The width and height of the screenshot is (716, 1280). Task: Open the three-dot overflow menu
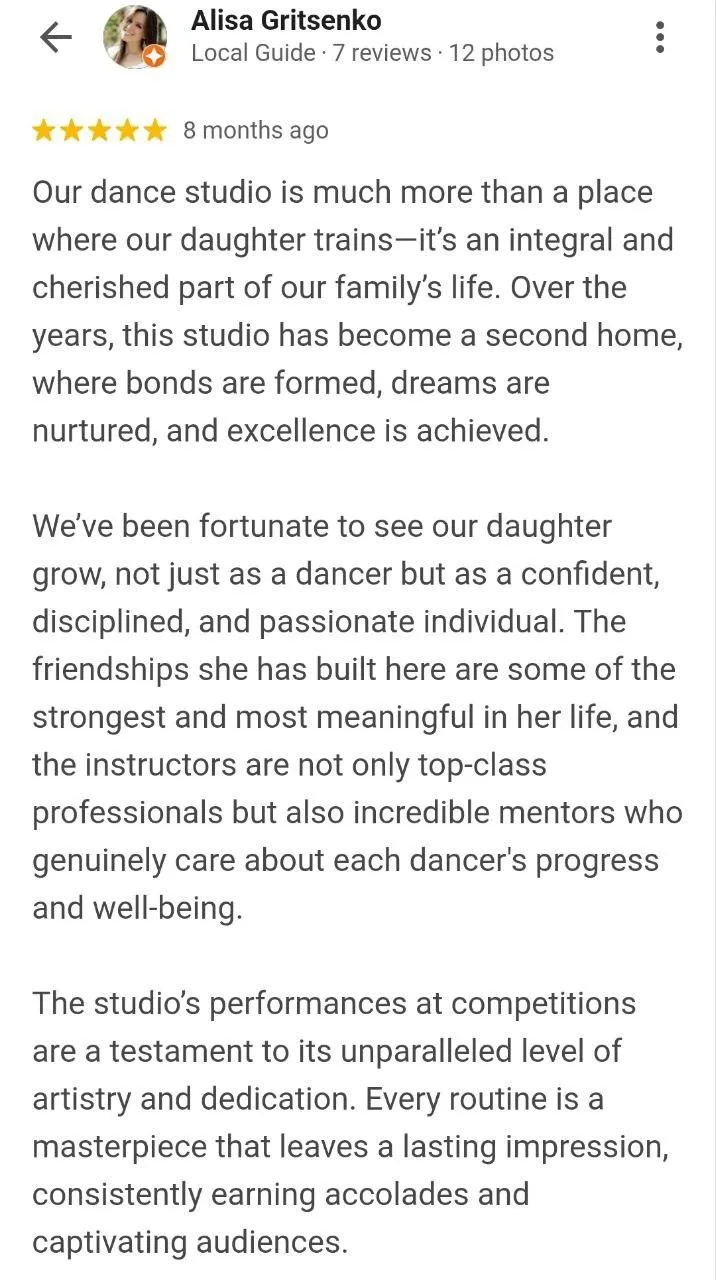[660, 37]
